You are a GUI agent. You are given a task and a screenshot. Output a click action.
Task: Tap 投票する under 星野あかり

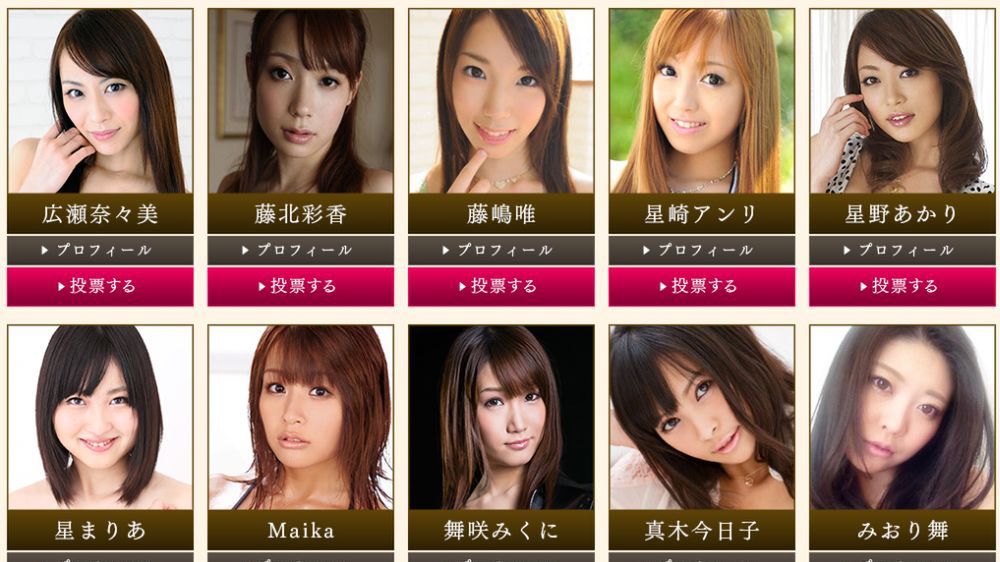point(902,286)
